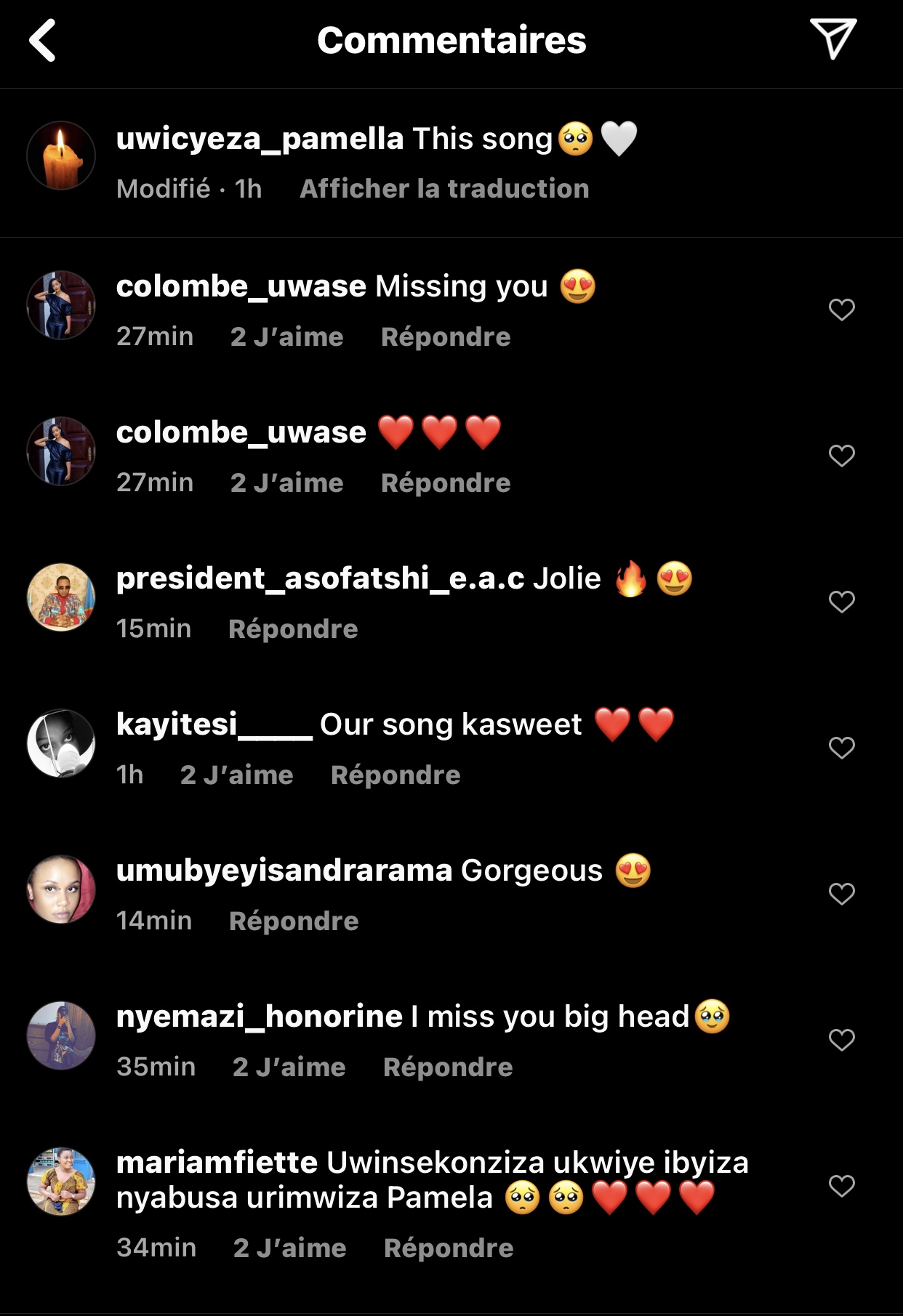The width and height of the screenshot is (903, 1316).
Task: Reply to nyemazi_honorine's comment
Action: coord(448,1067)
